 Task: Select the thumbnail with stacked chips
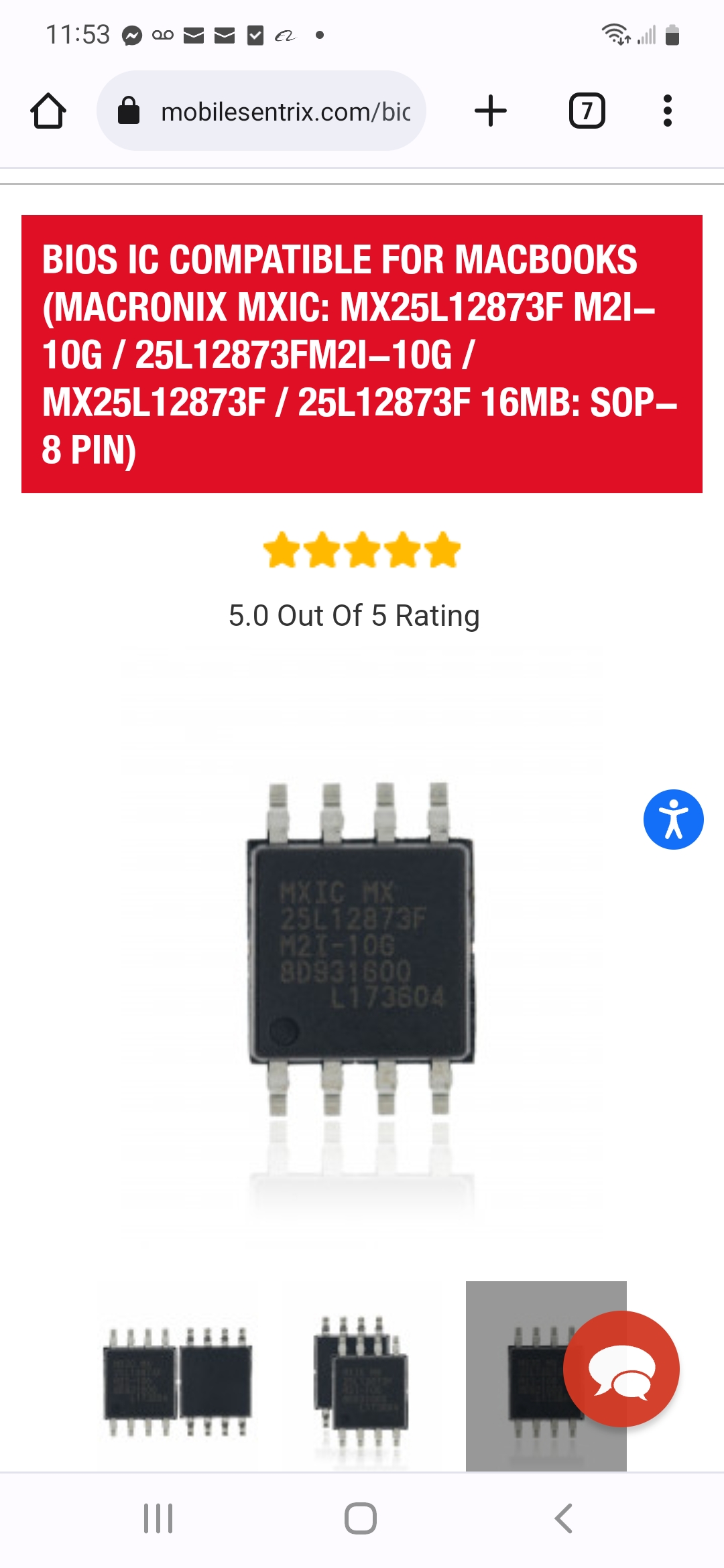click(361, 1380)
